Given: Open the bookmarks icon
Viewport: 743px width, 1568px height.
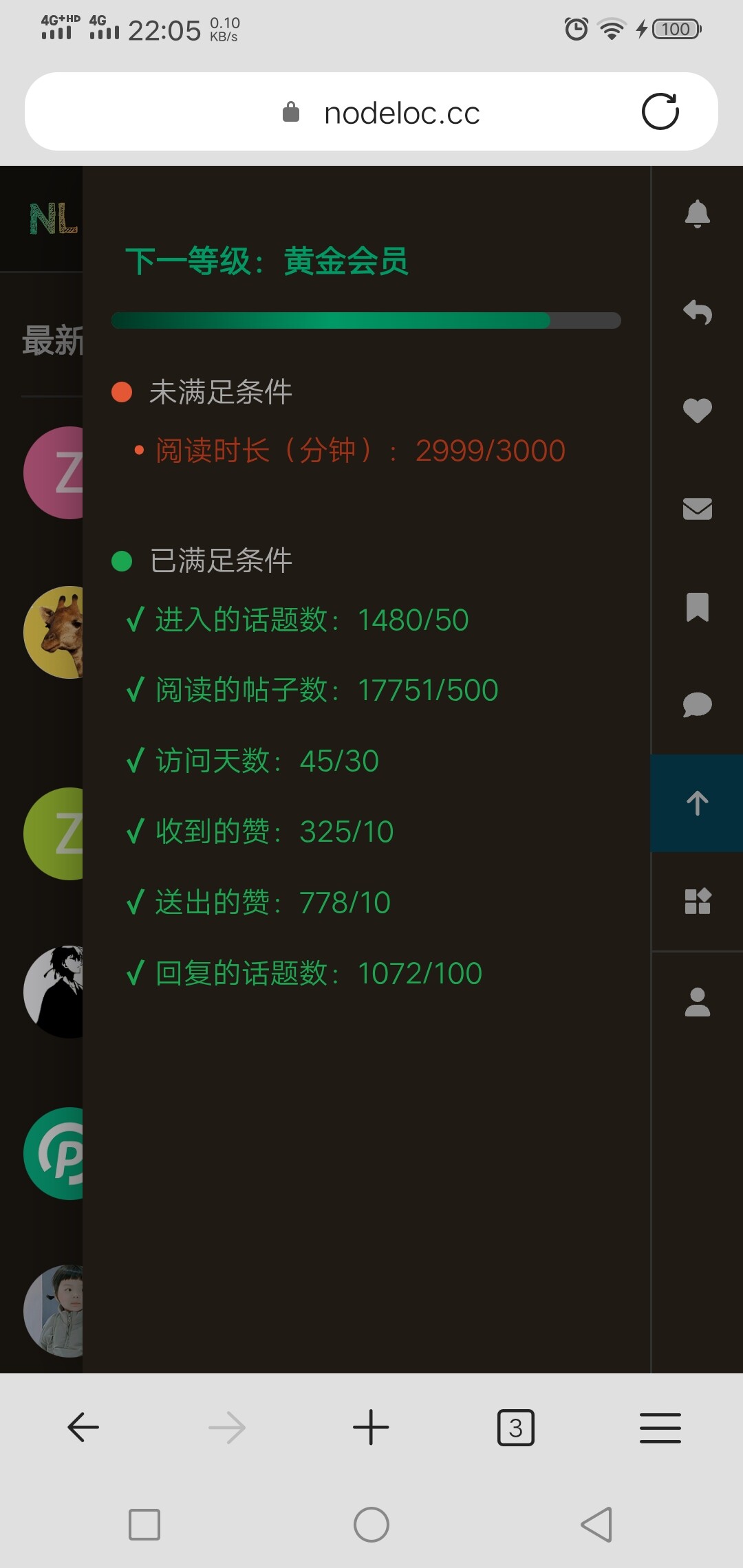Looking at the screenshot, I should [x=697, y=607].
